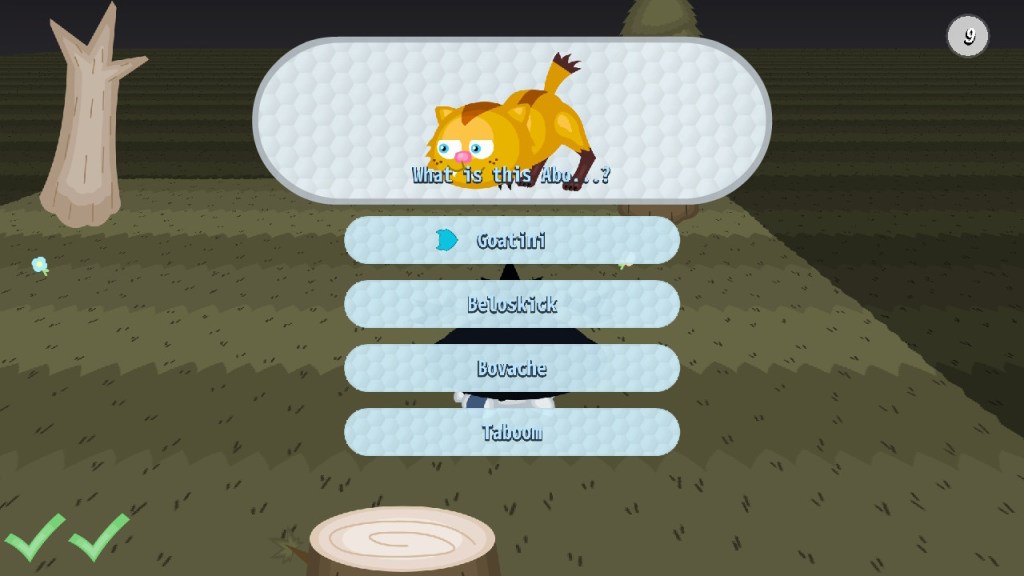Select the Goatini answer
The height and width of the screenshot is (576, 1024).
pos(511,240)
